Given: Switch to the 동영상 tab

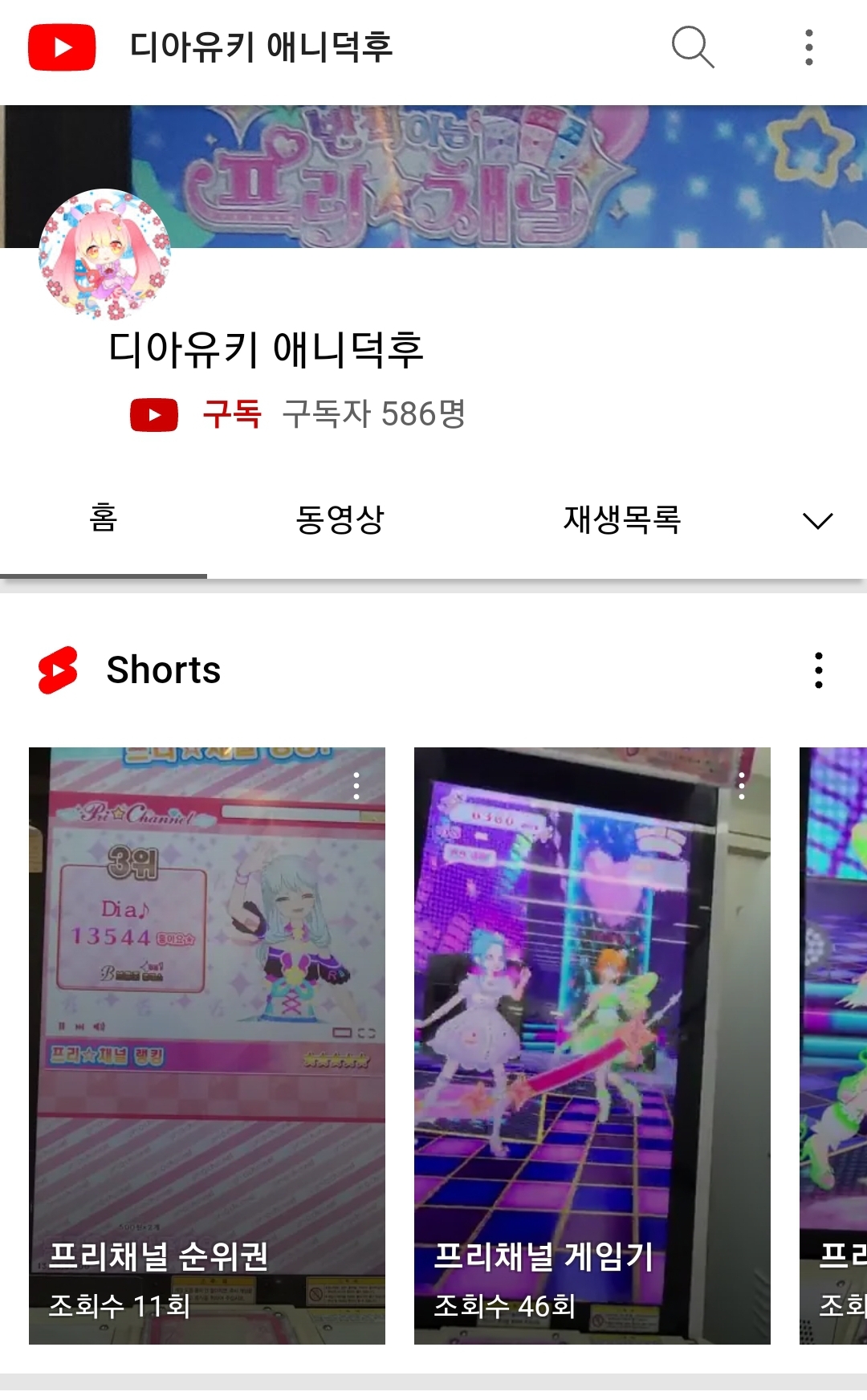Looking at the screenshot, I should coord(340,519).
